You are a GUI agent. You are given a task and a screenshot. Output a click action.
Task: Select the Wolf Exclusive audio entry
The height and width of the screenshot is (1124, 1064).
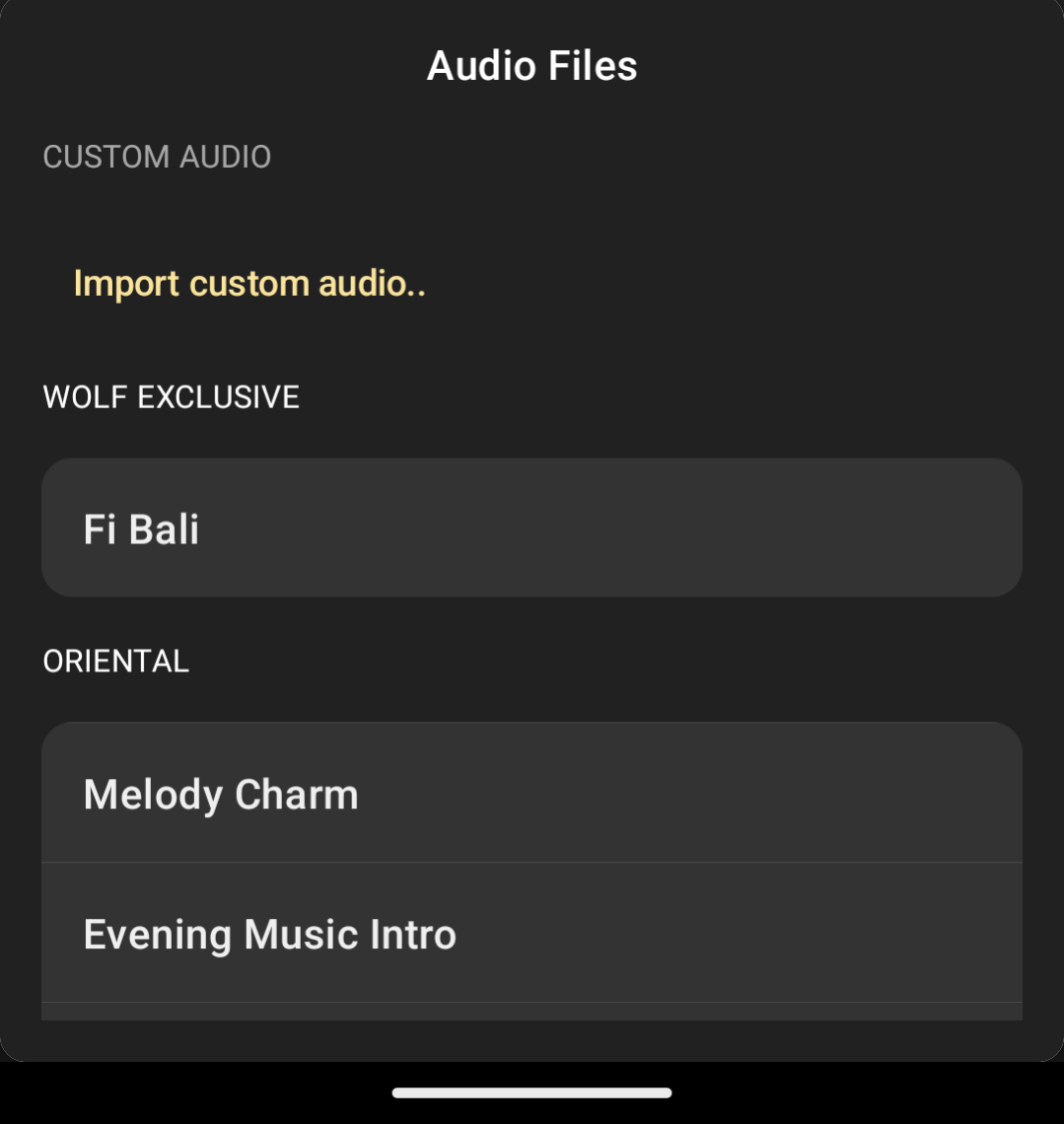coord(142,527)
